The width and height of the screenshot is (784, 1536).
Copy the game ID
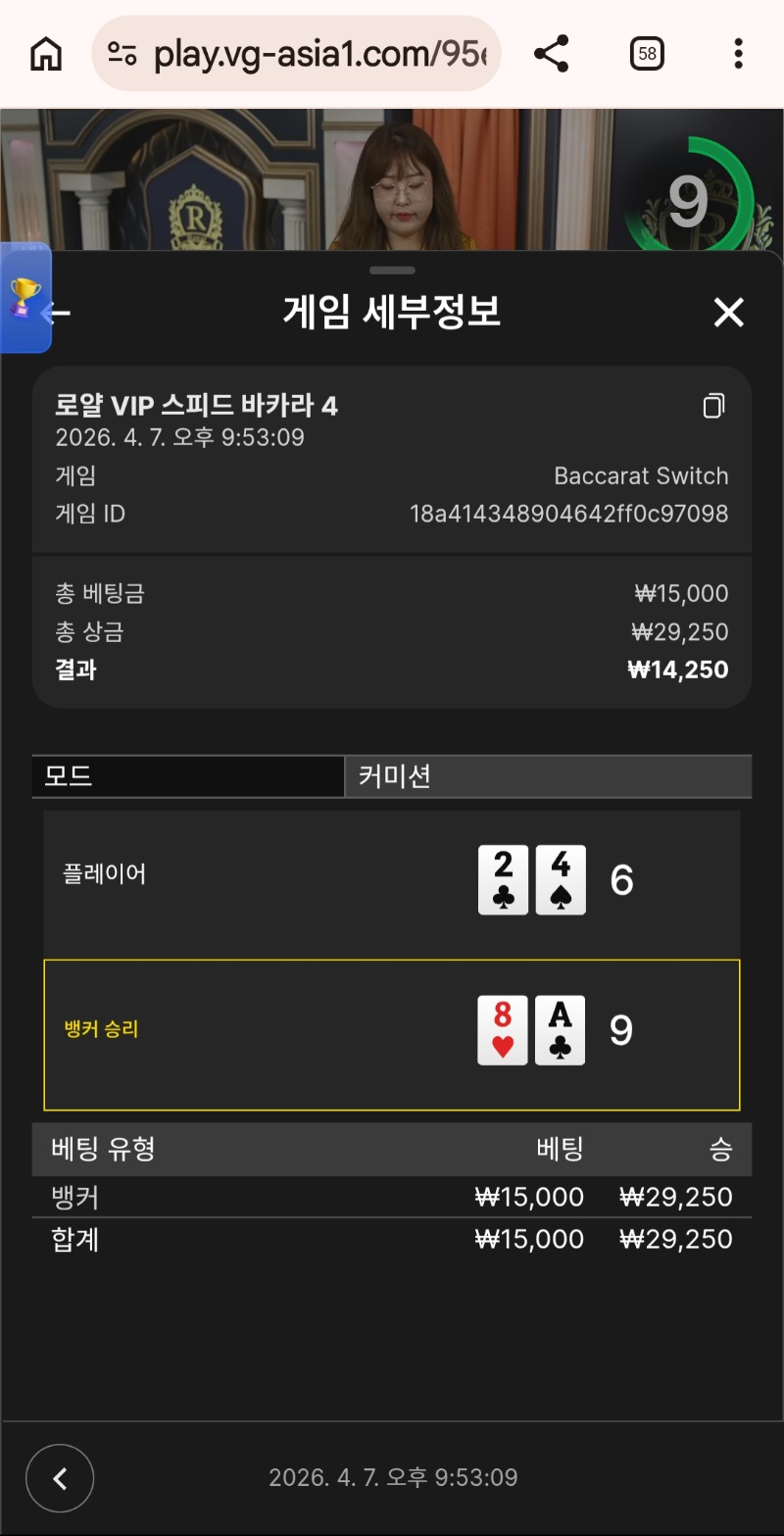[713, 406]
